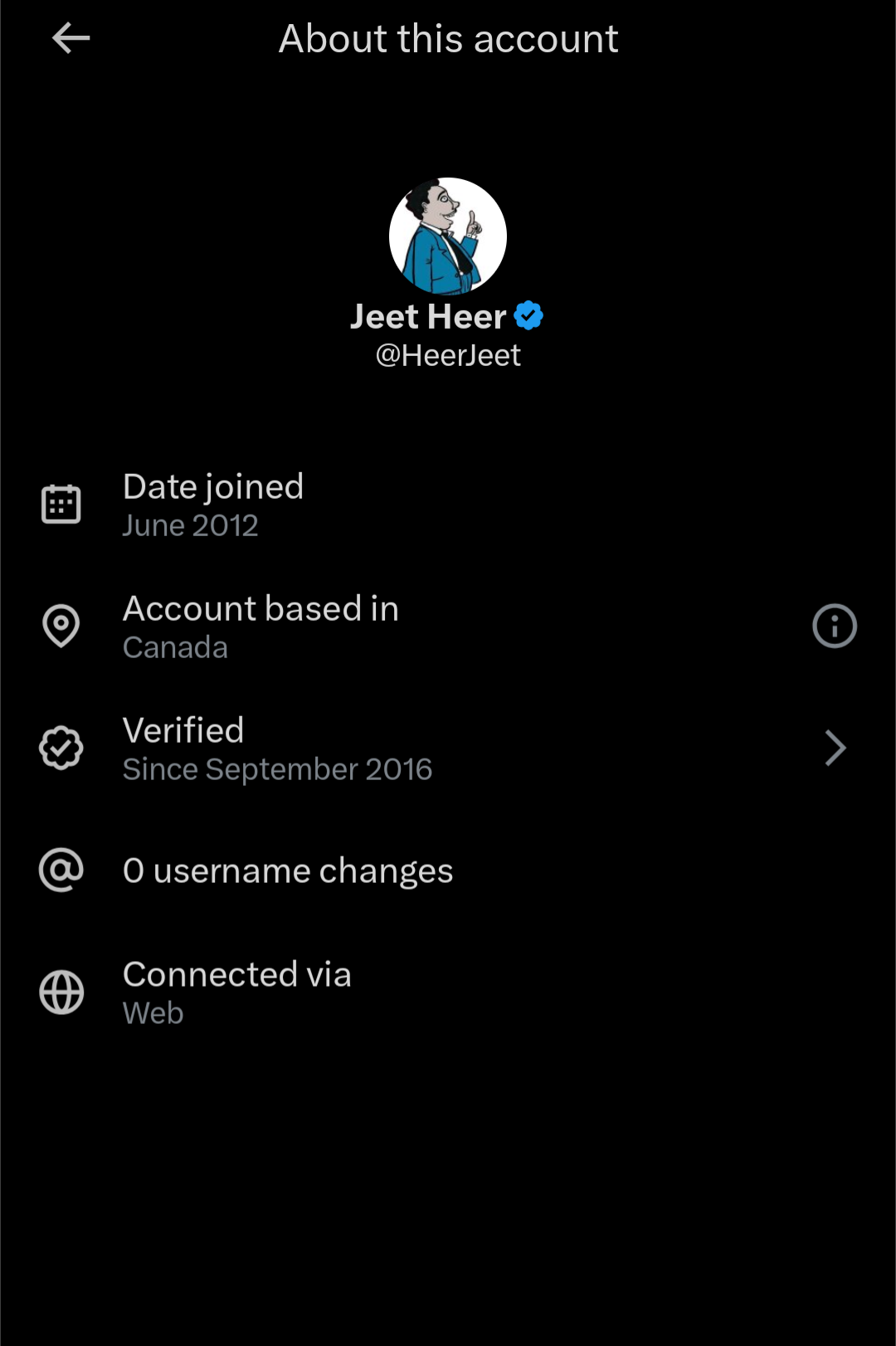Open info icon beside Account based in
This screenshot has height=1346, width=896.
834,626
